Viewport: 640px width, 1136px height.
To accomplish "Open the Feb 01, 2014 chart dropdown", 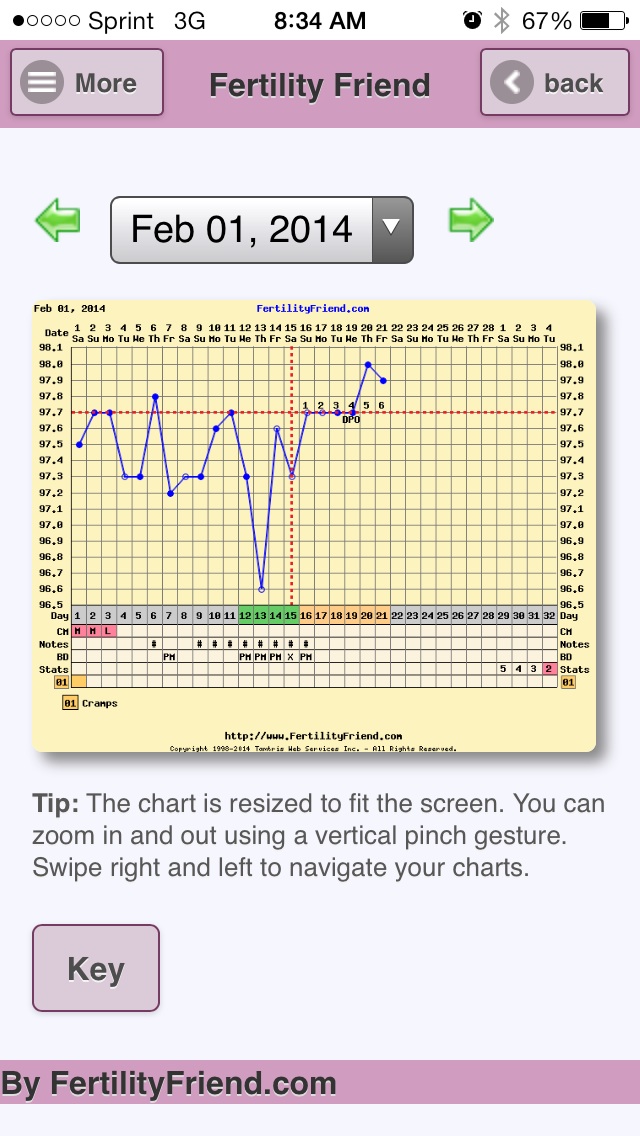I will tap(262, 230).
